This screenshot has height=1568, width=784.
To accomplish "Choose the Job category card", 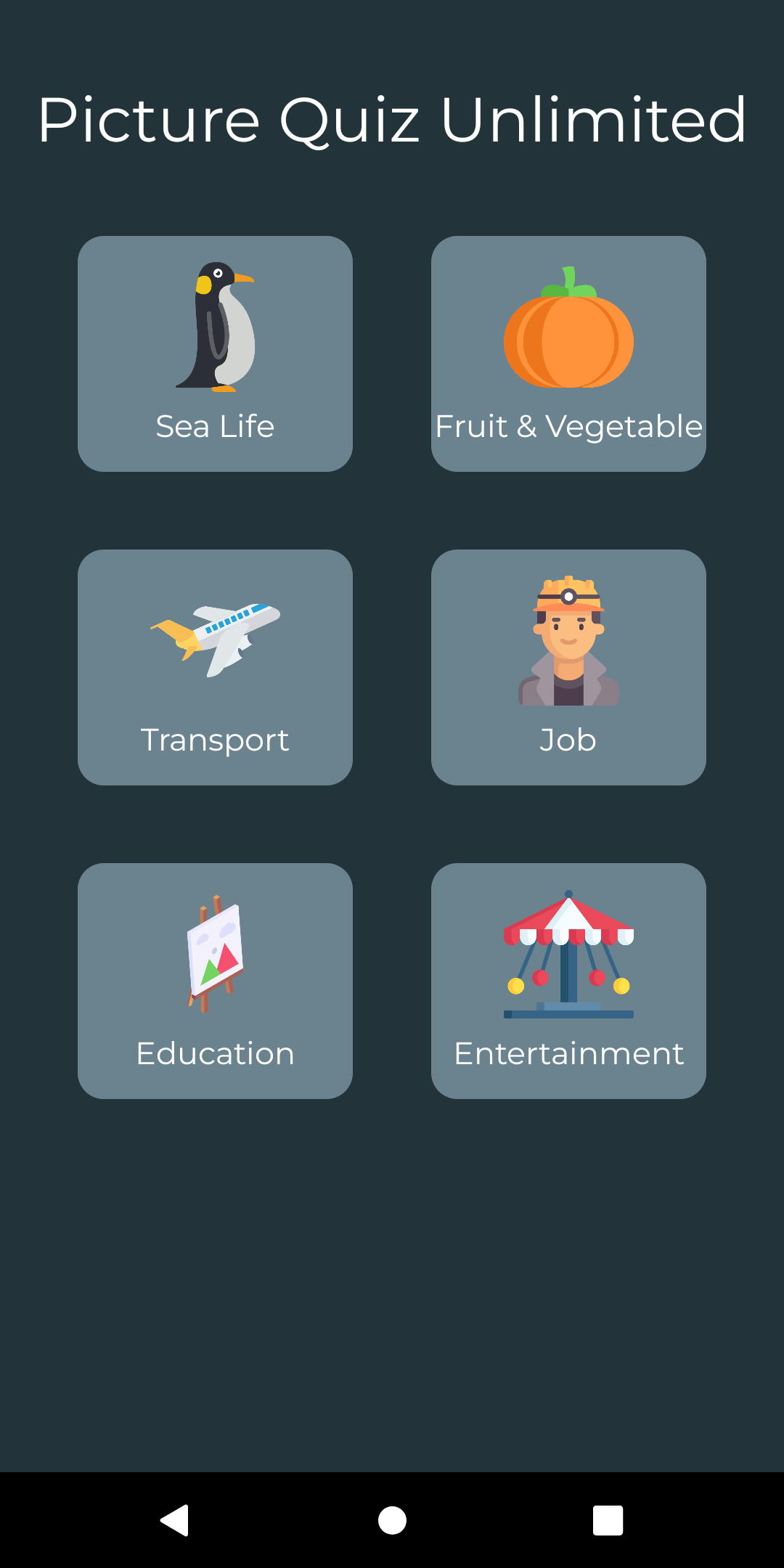I will pos(568,667).
